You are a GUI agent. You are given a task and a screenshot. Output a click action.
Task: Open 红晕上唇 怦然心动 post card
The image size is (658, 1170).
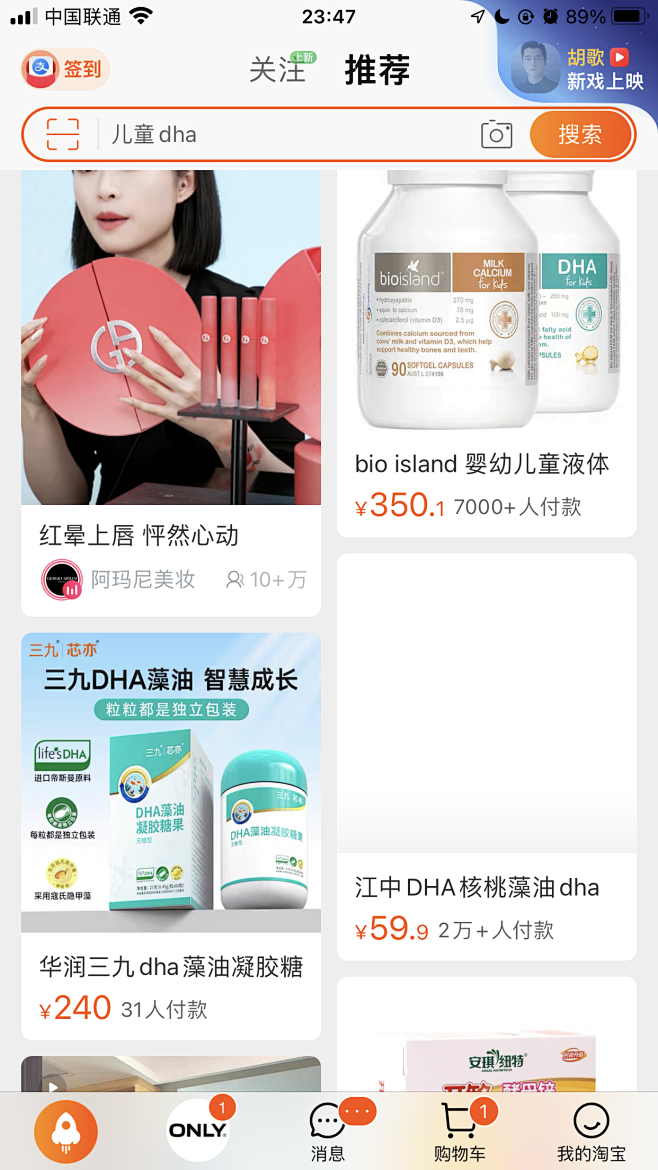171,390
